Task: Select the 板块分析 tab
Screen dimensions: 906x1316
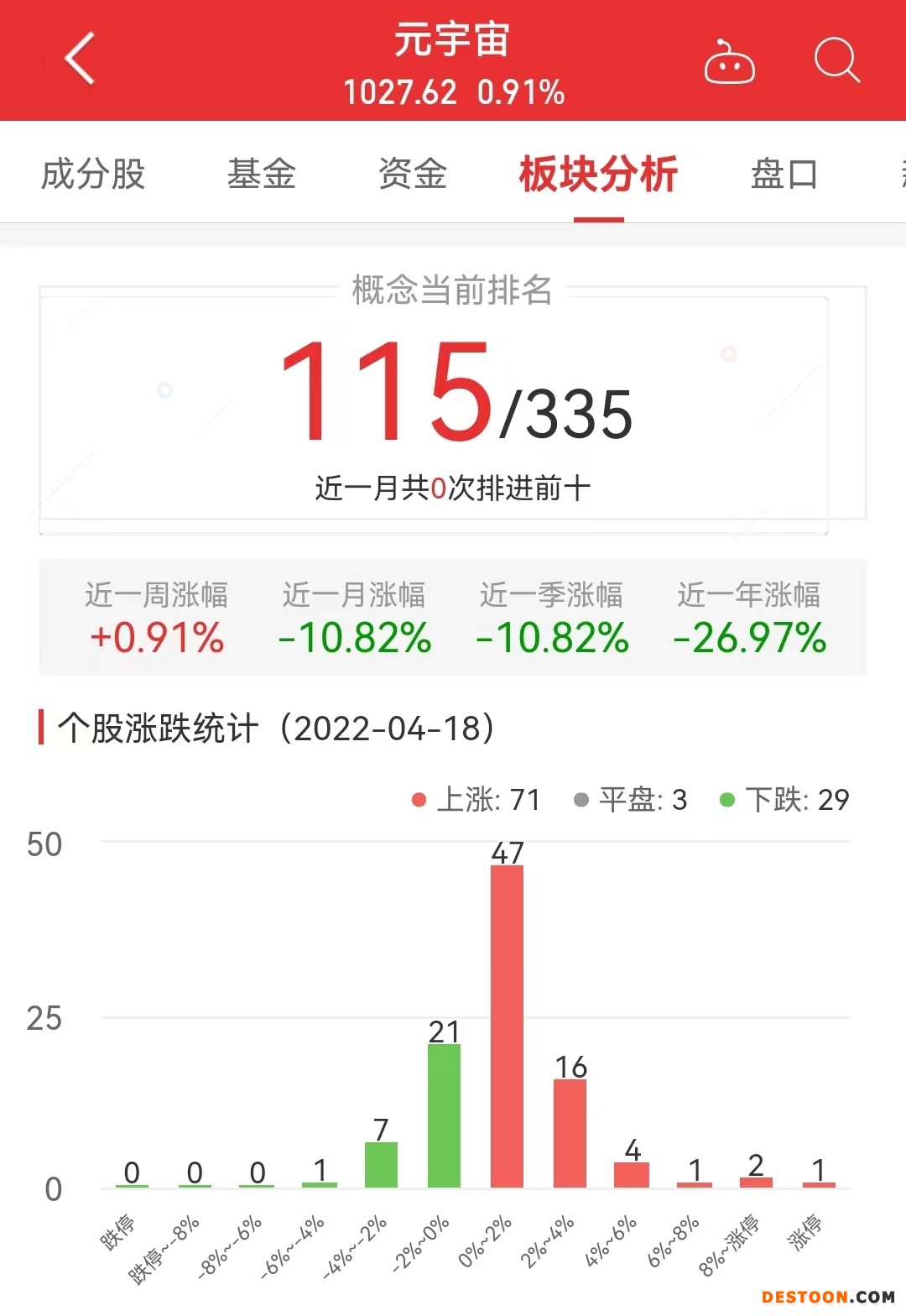Action: click(598, 175)
